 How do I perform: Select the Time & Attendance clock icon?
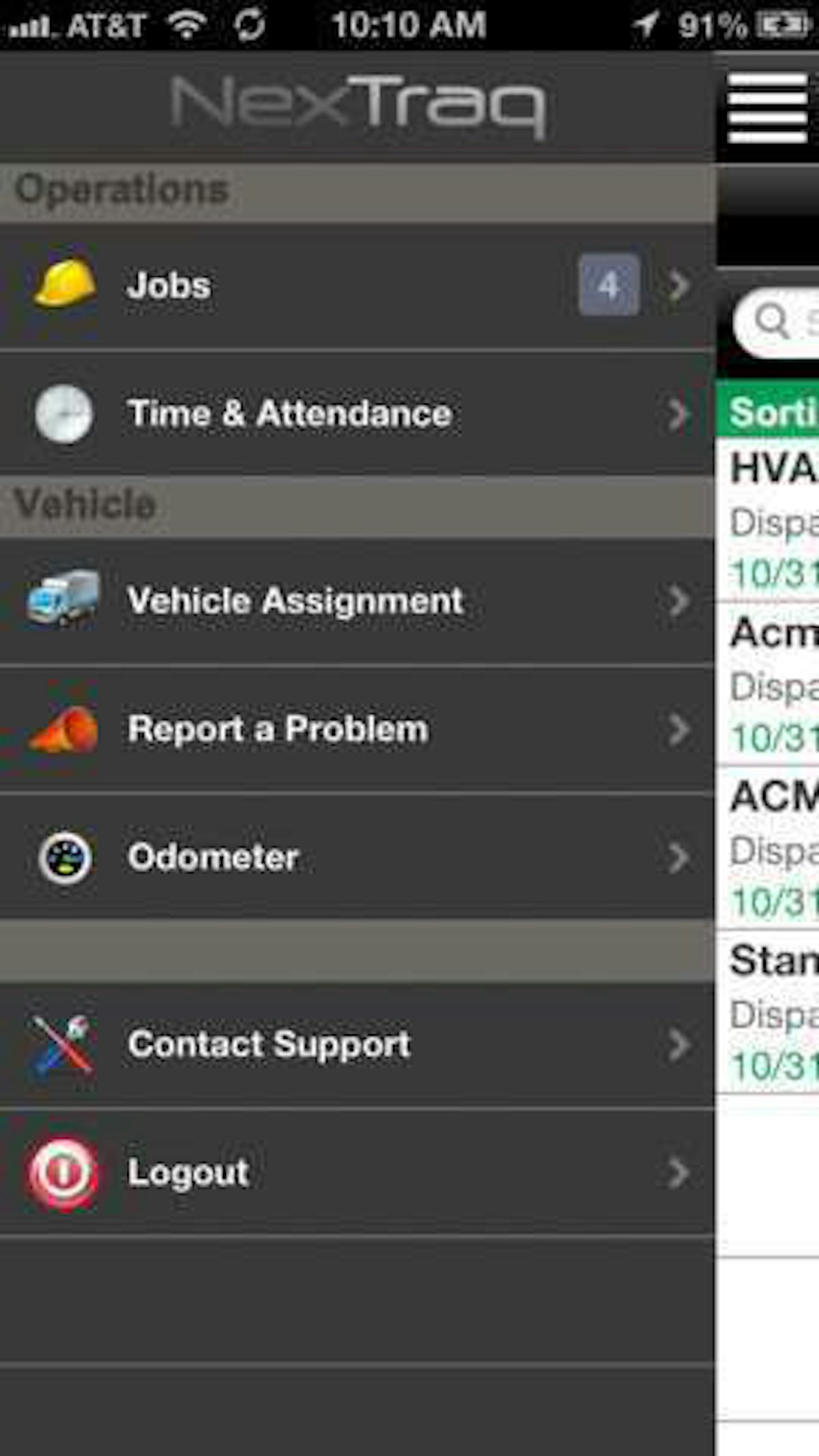click(63, 413)
